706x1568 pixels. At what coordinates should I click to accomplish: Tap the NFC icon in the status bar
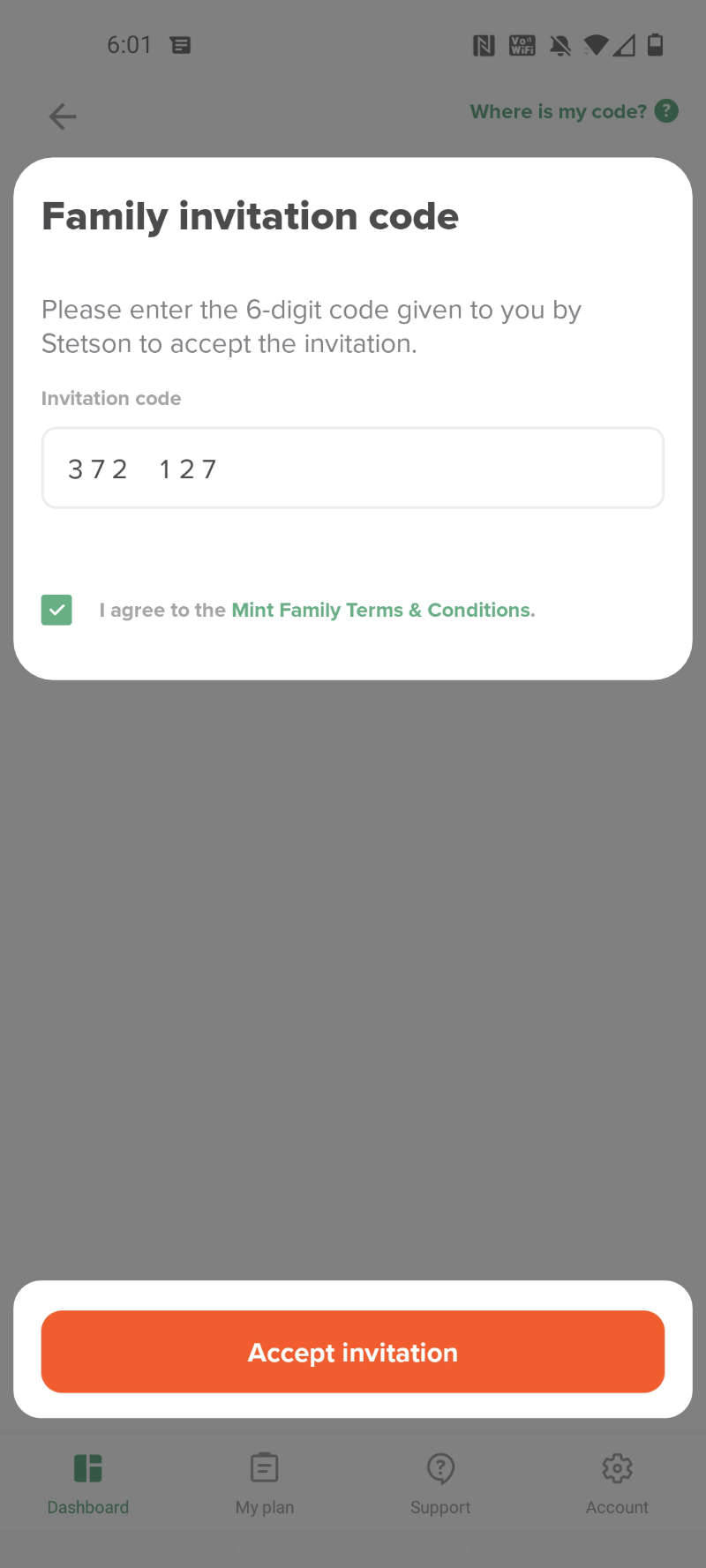tap(484, 45)
